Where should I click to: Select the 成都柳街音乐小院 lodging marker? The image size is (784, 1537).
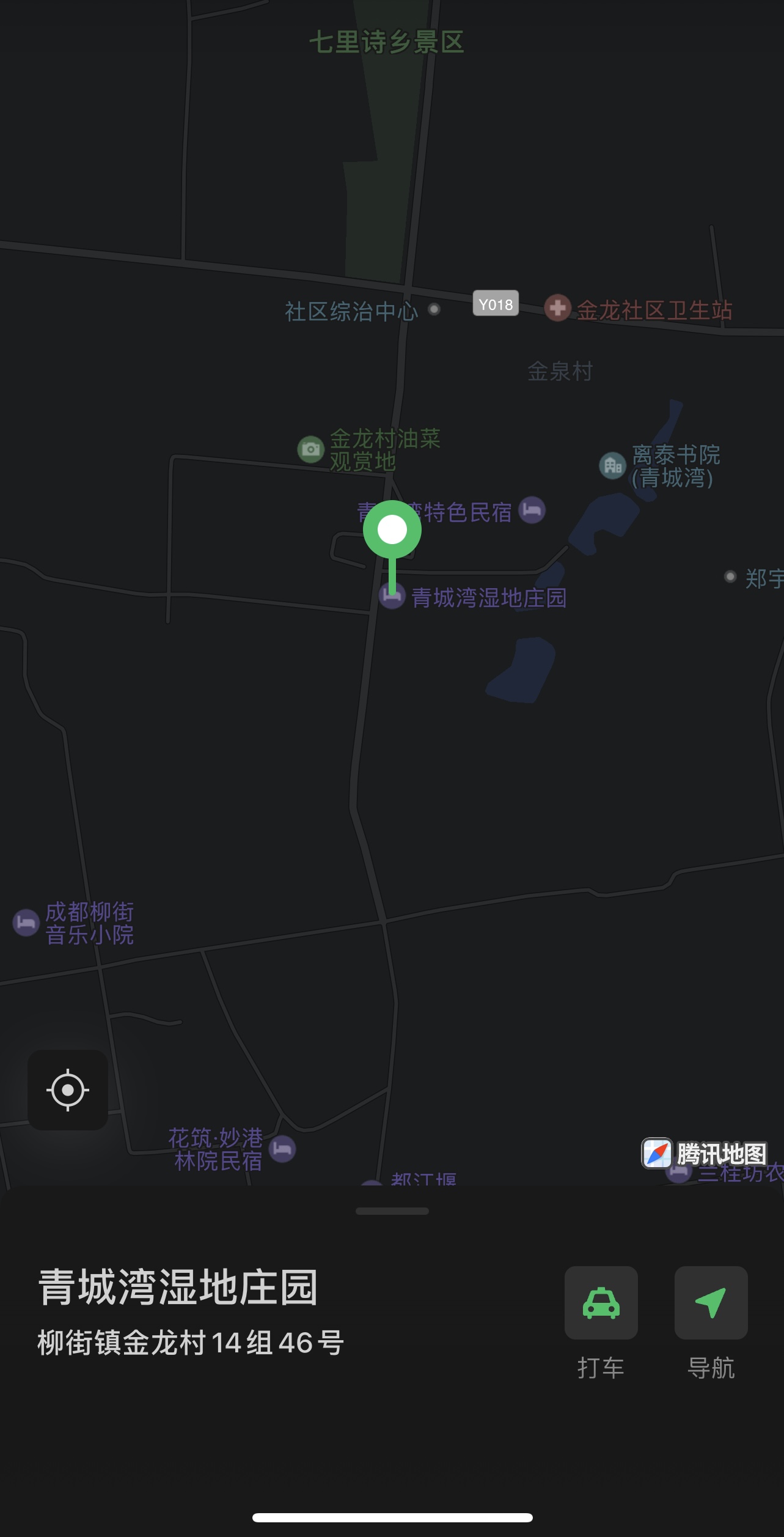pos(26,922)
